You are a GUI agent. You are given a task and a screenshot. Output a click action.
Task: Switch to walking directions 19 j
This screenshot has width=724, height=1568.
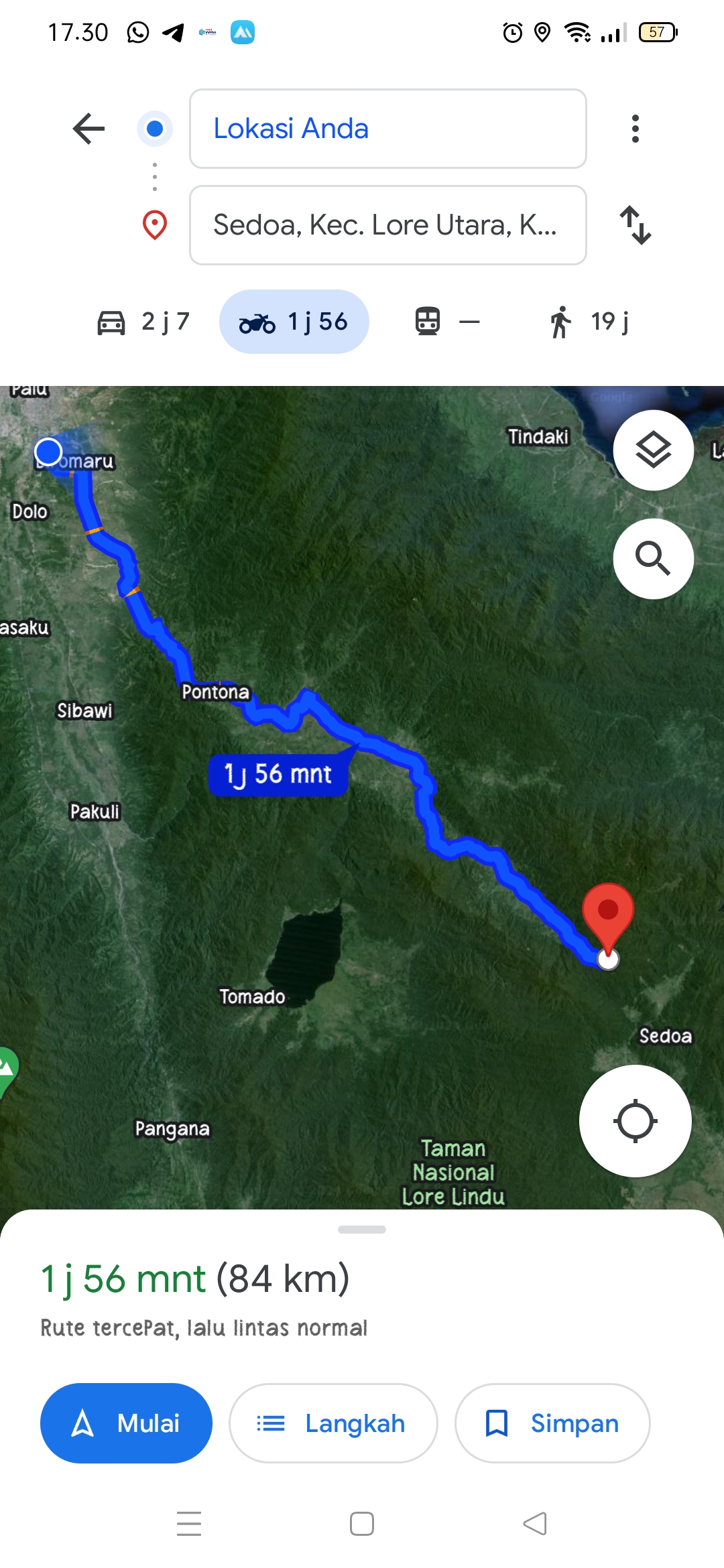click(589, 322)
